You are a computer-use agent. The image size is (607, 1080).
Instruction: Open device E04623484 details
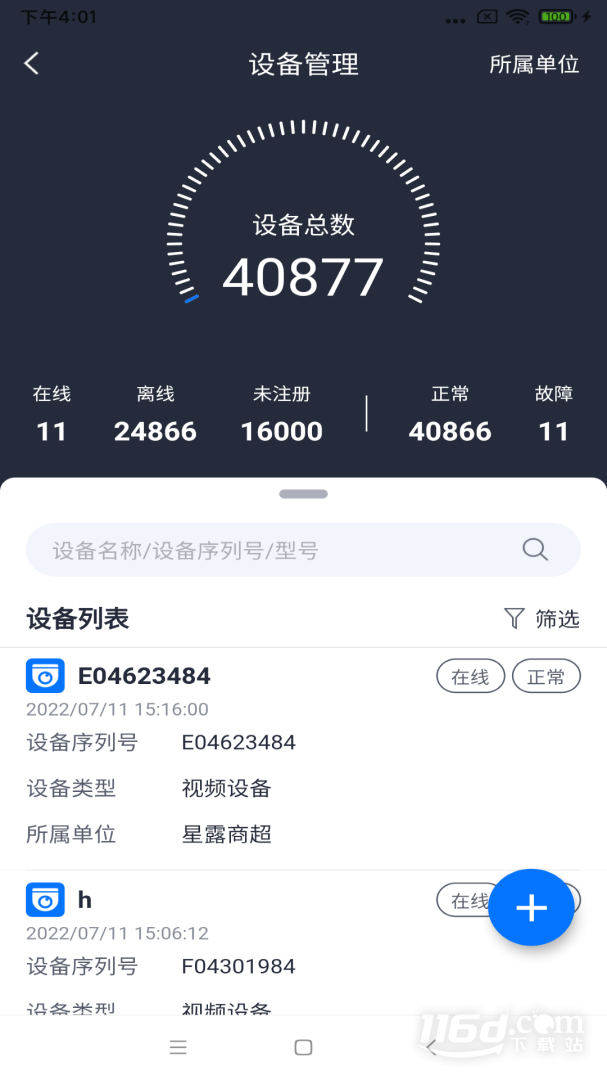pyautogui.click(x=303, y=758)
